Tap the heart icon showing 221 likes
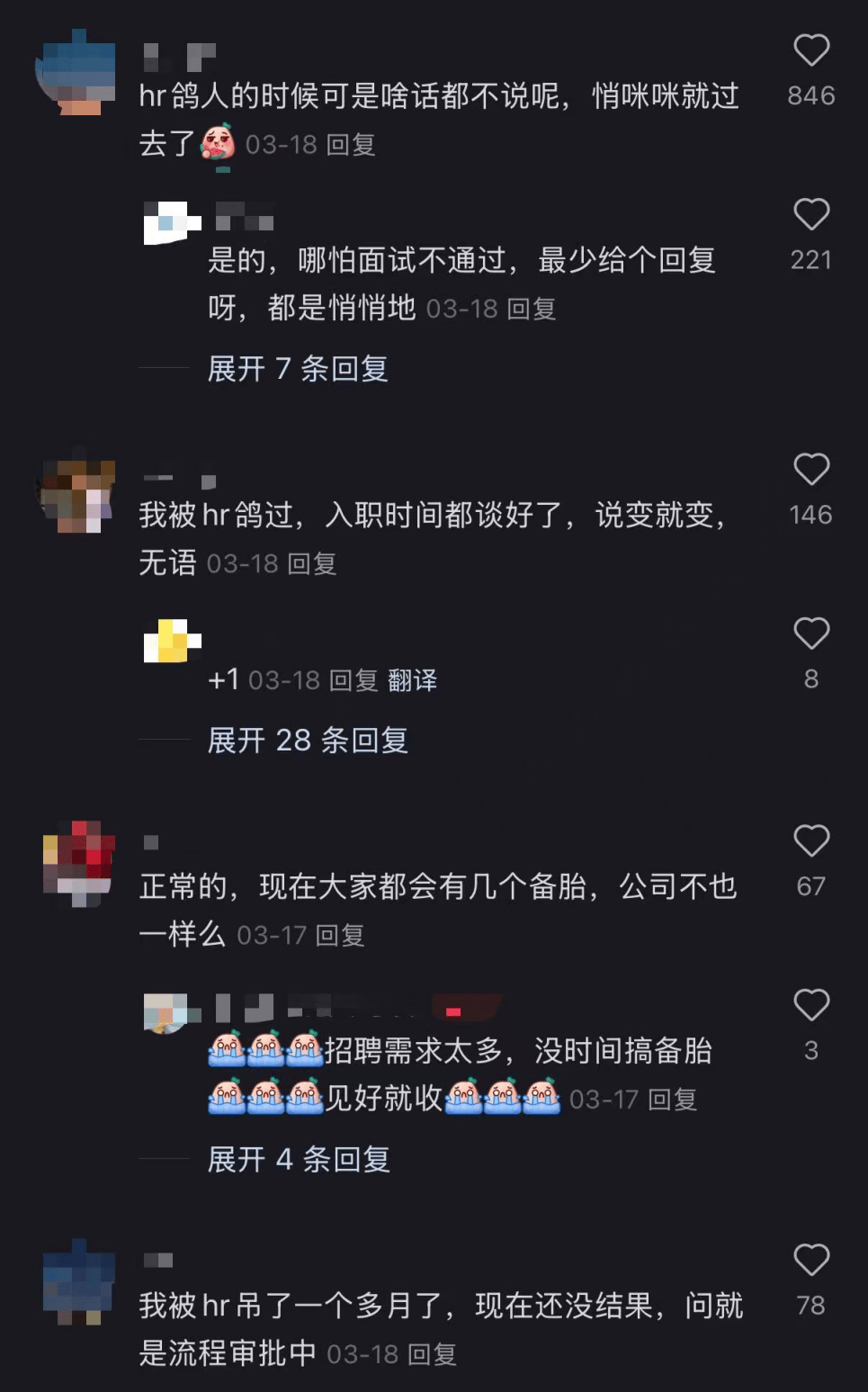This screenshot has width=868, height=1392. [x=812, y=213]
